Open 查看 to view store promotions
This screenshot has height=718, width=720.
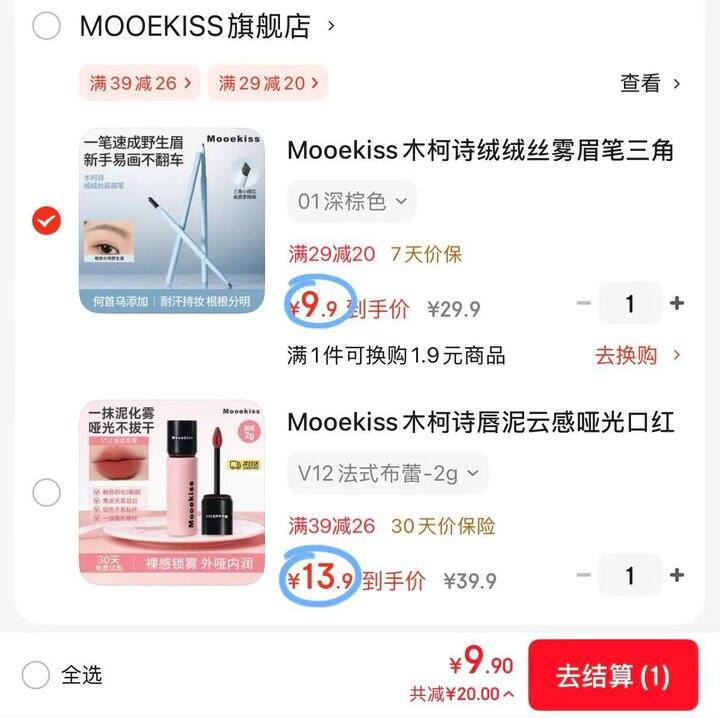[650, 84]
